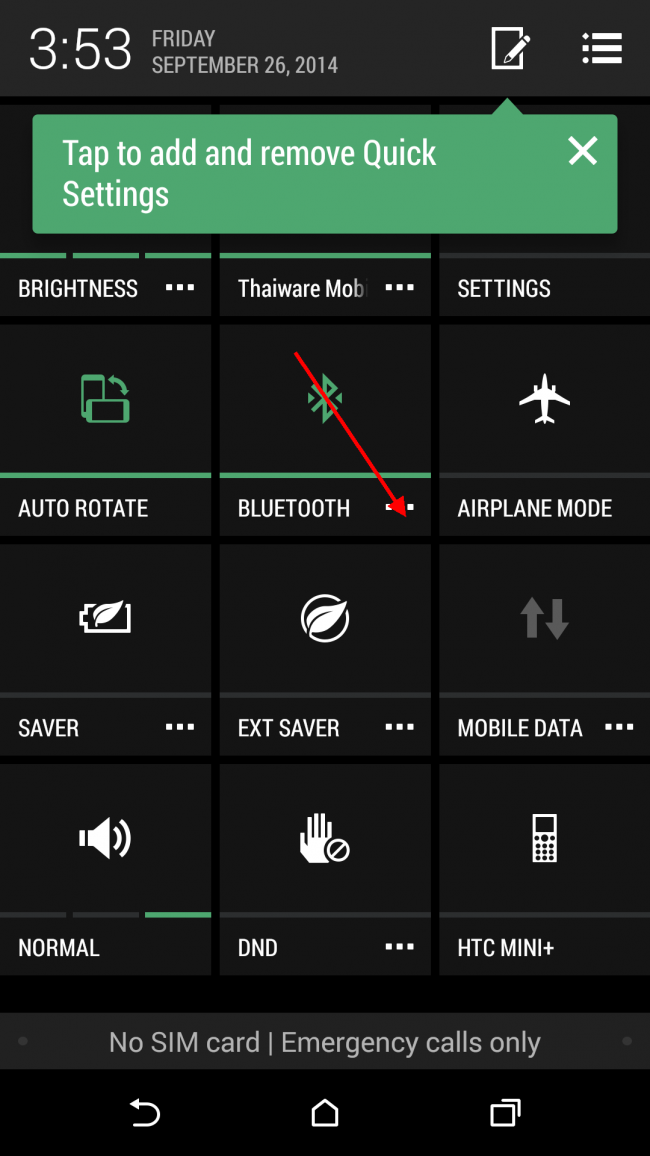The height and width of the screenshot is (1156, 650).
Task: Open more options for DND
Action: tap(400, 947)
